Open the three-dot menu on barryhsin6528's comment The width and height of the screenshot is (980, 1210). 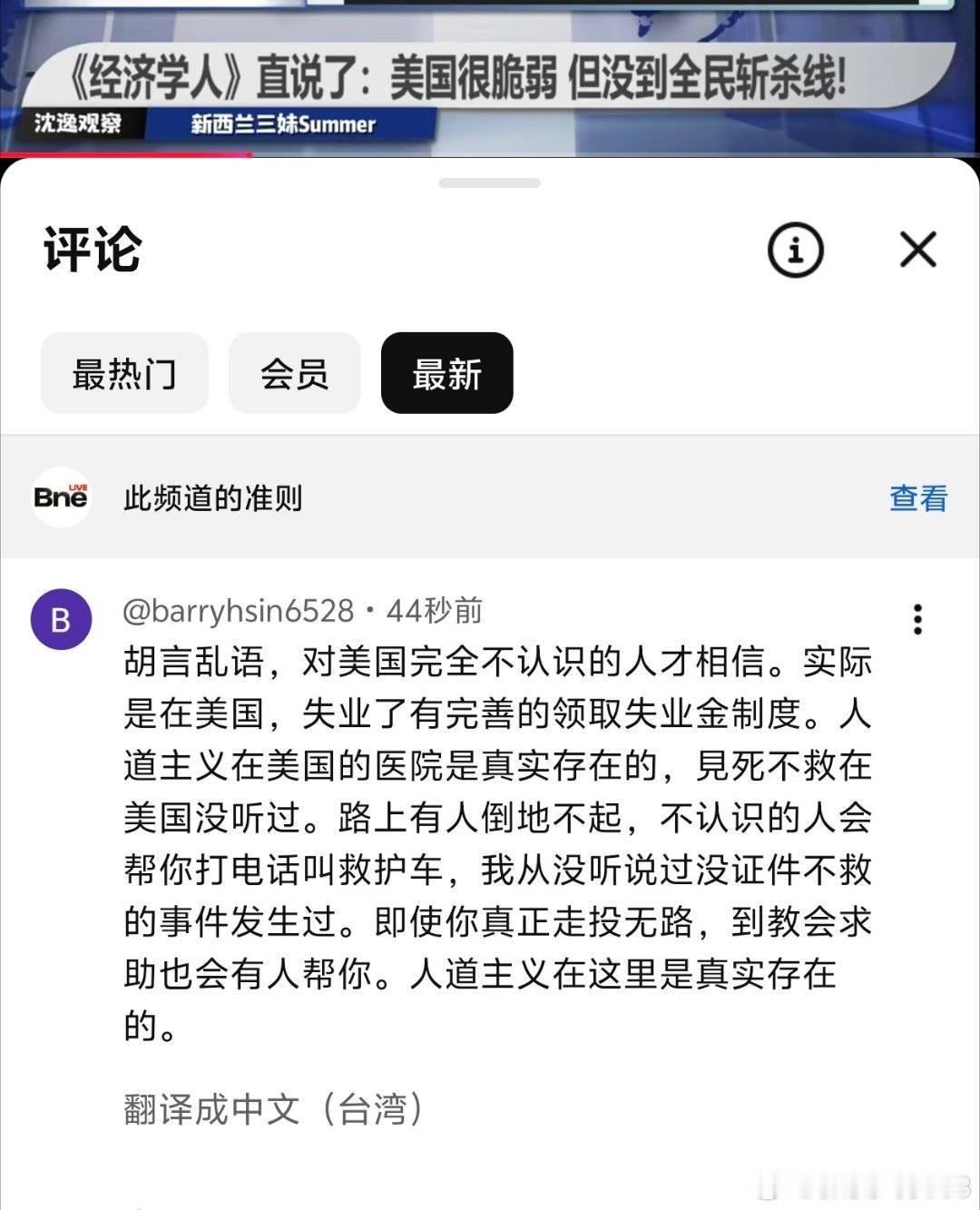pyautogui.click(x=918, y=618)
